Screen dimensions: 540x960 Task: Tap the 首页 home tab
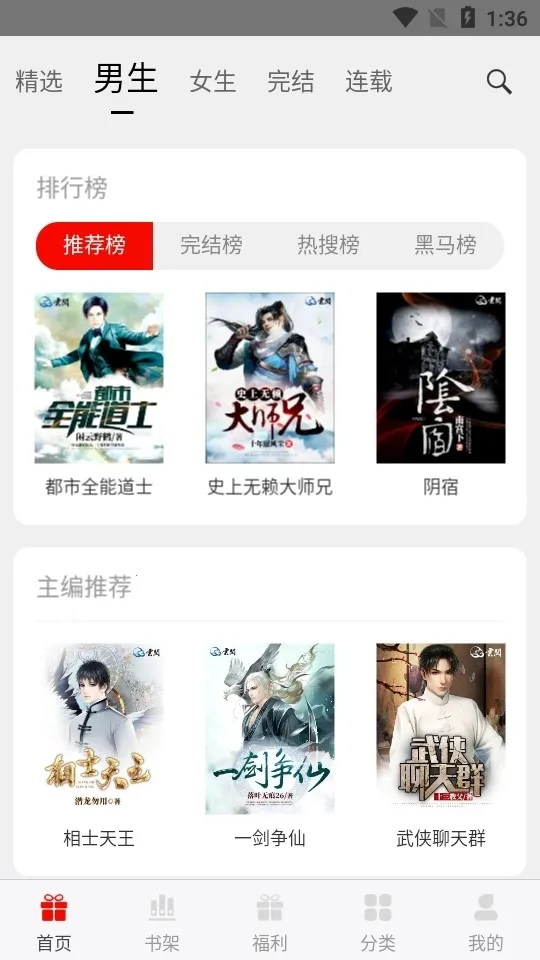(54, 921)
